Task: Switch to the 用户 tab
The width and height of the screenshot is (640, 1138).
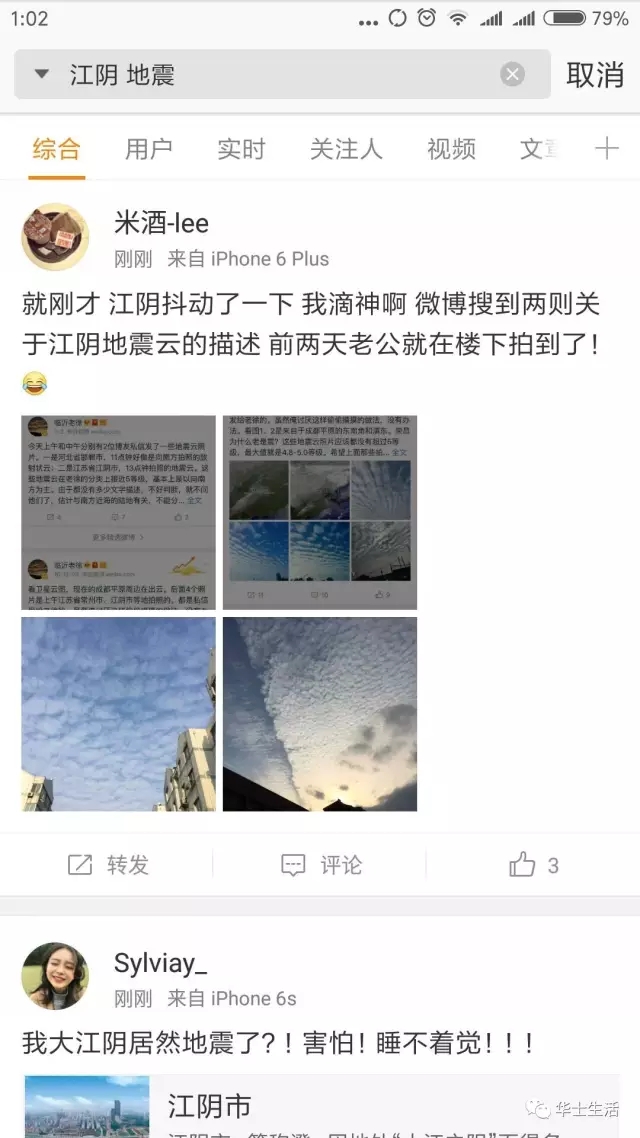Action: (x=148, y=150)
